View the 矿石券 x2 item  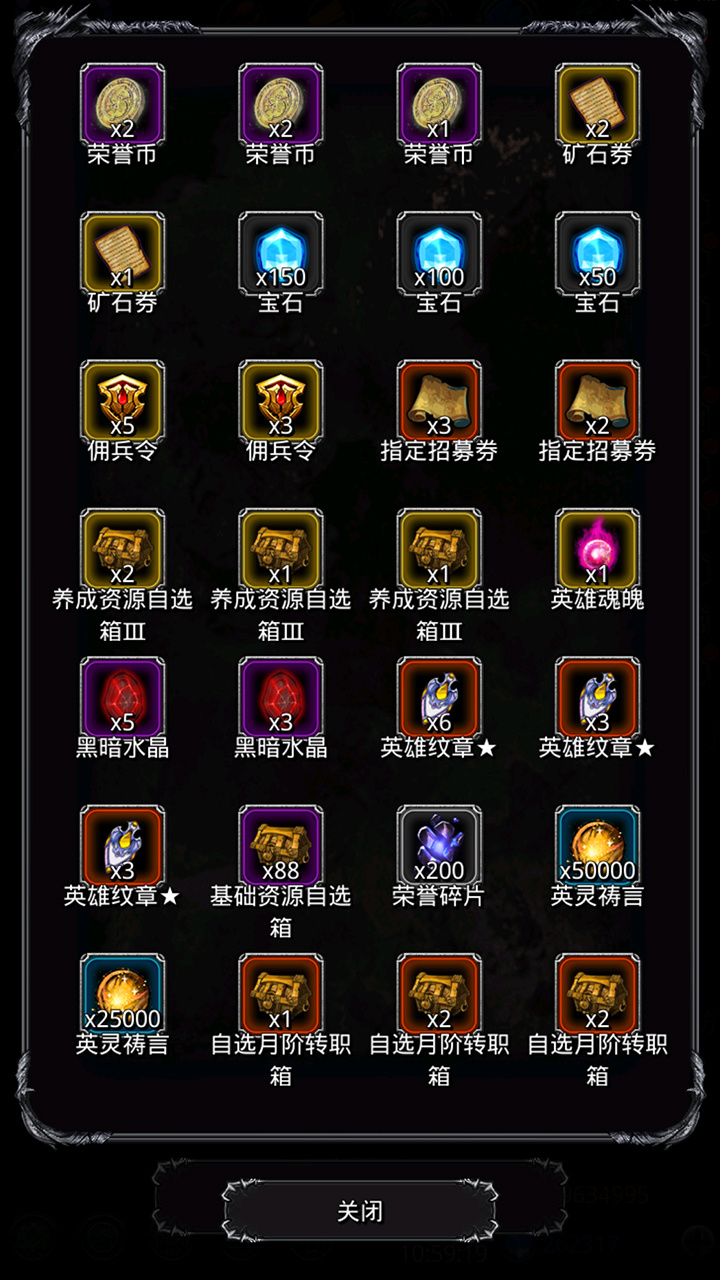coord(597,105)
